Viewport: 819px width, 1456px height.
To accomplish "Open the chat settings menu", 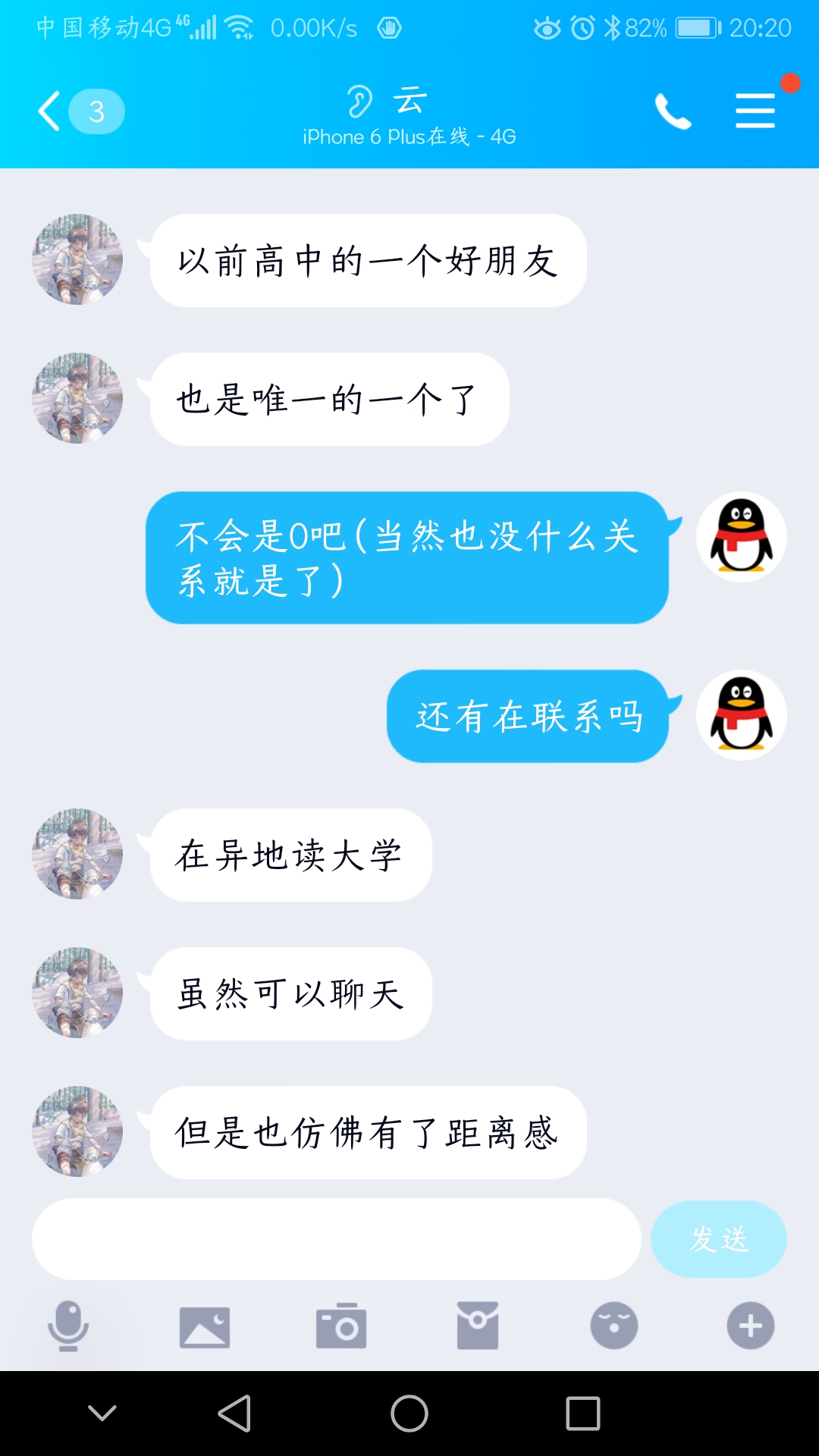I will click(x=755, y=111).
